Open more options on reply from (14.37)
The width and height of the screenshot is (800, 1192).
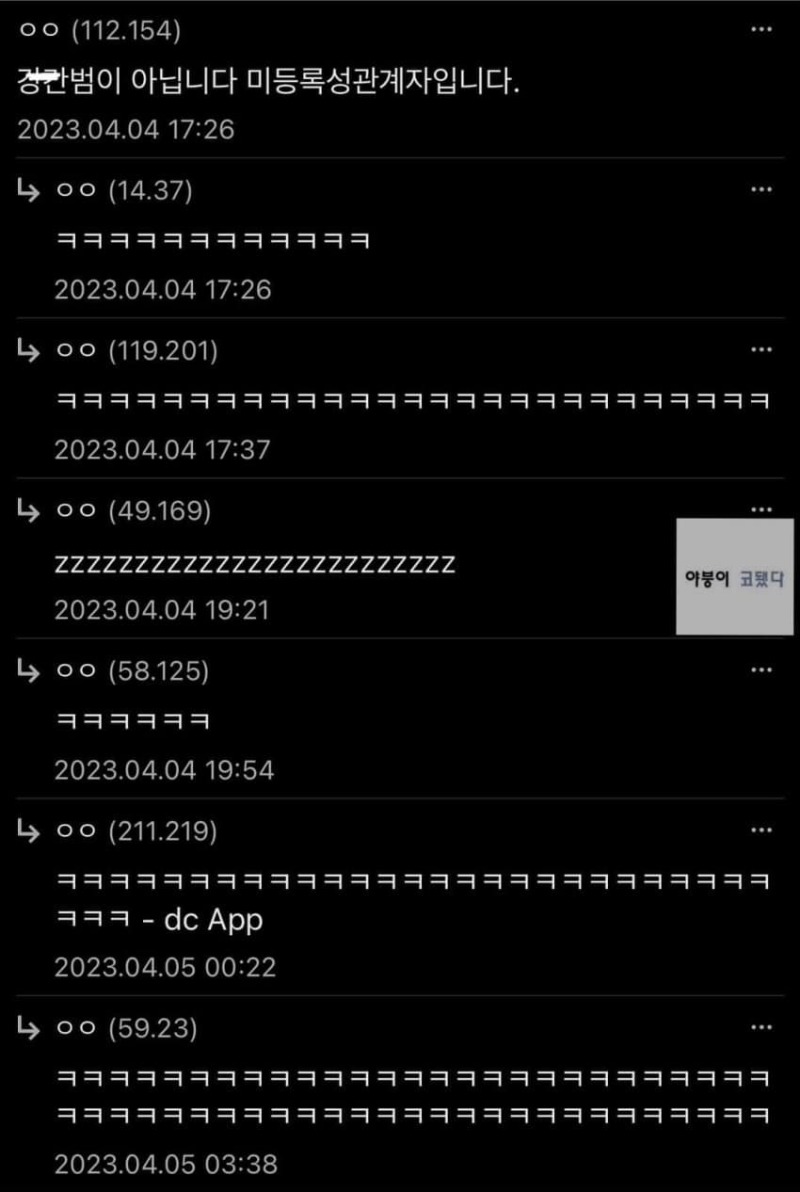tap(761, 190)
